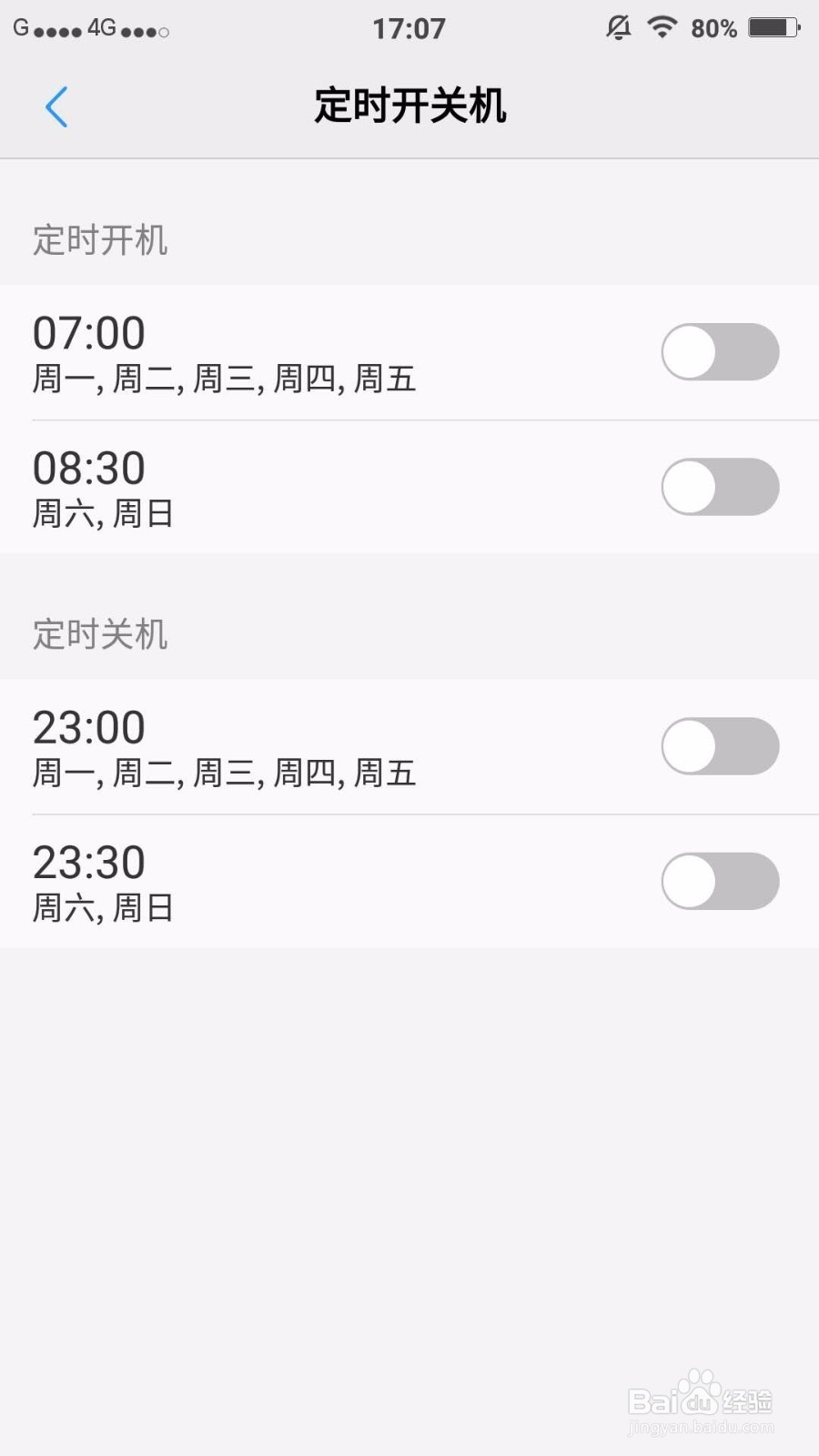Open the 07:00 power-on schedule entry

273,353
